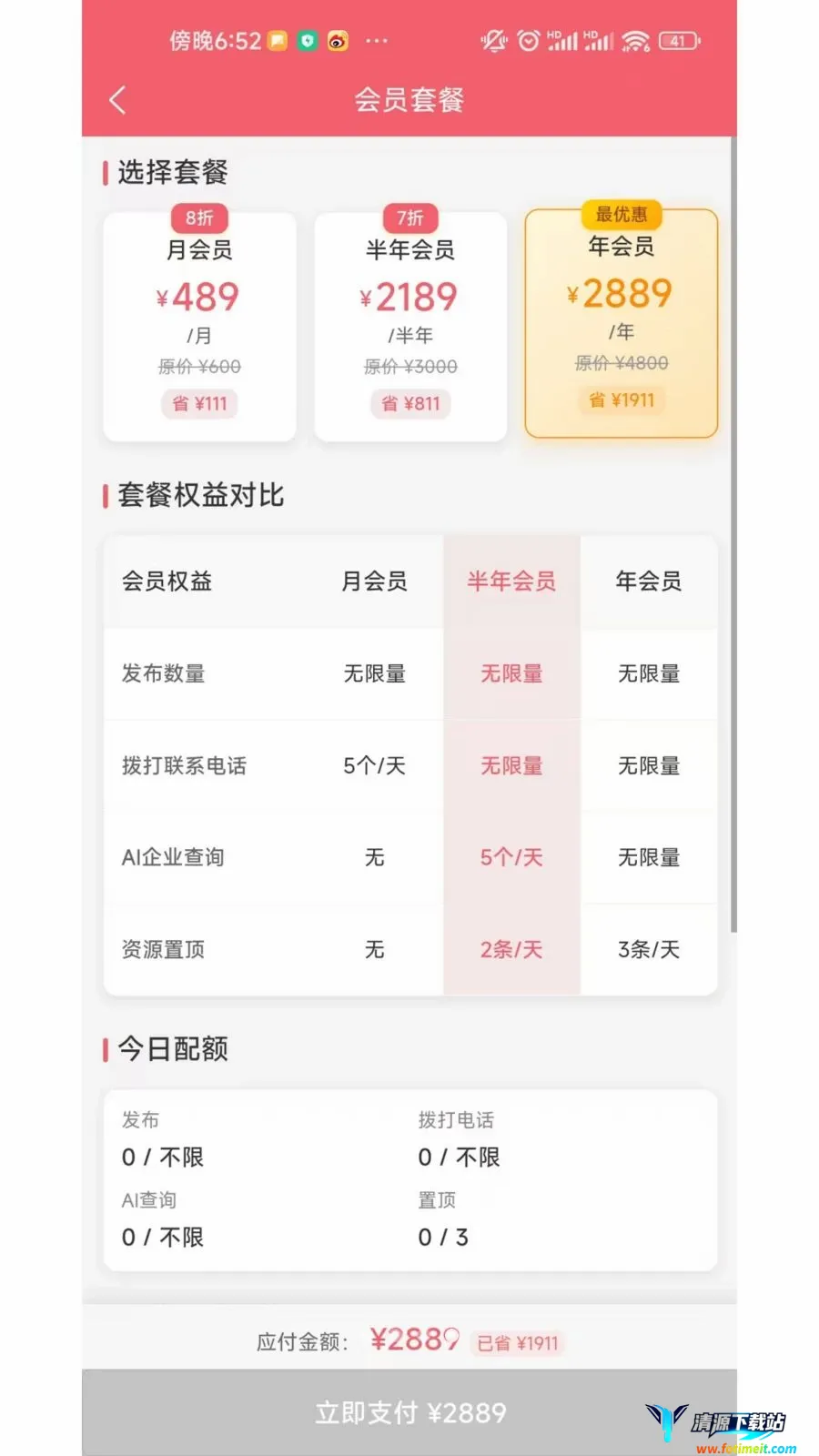Go back from the 会员套餐 page
Viewport: 819px width, 1456px height.
tap(117, 100)
